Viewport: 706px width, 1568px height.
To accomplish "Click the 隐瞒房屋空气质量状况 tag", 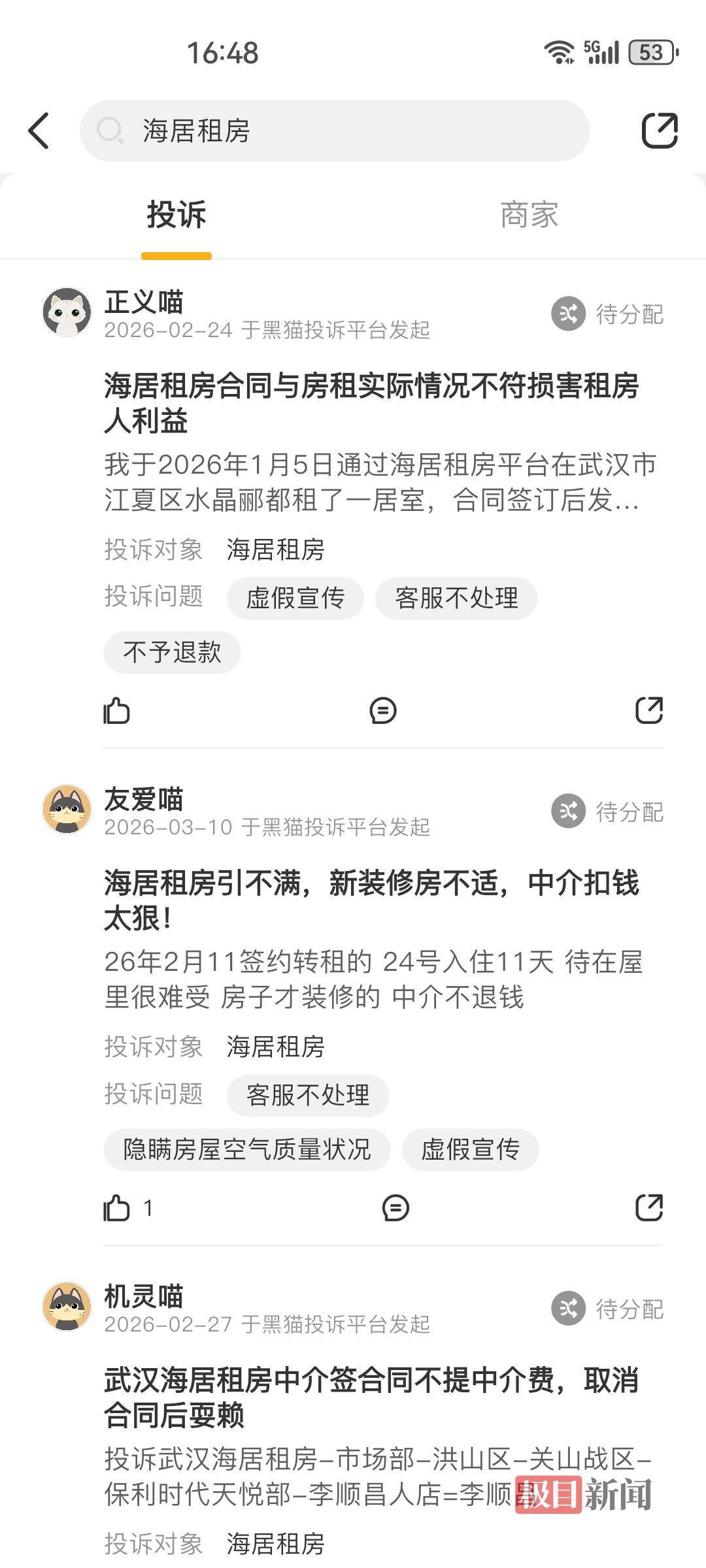I will [x=248, y=1150].
